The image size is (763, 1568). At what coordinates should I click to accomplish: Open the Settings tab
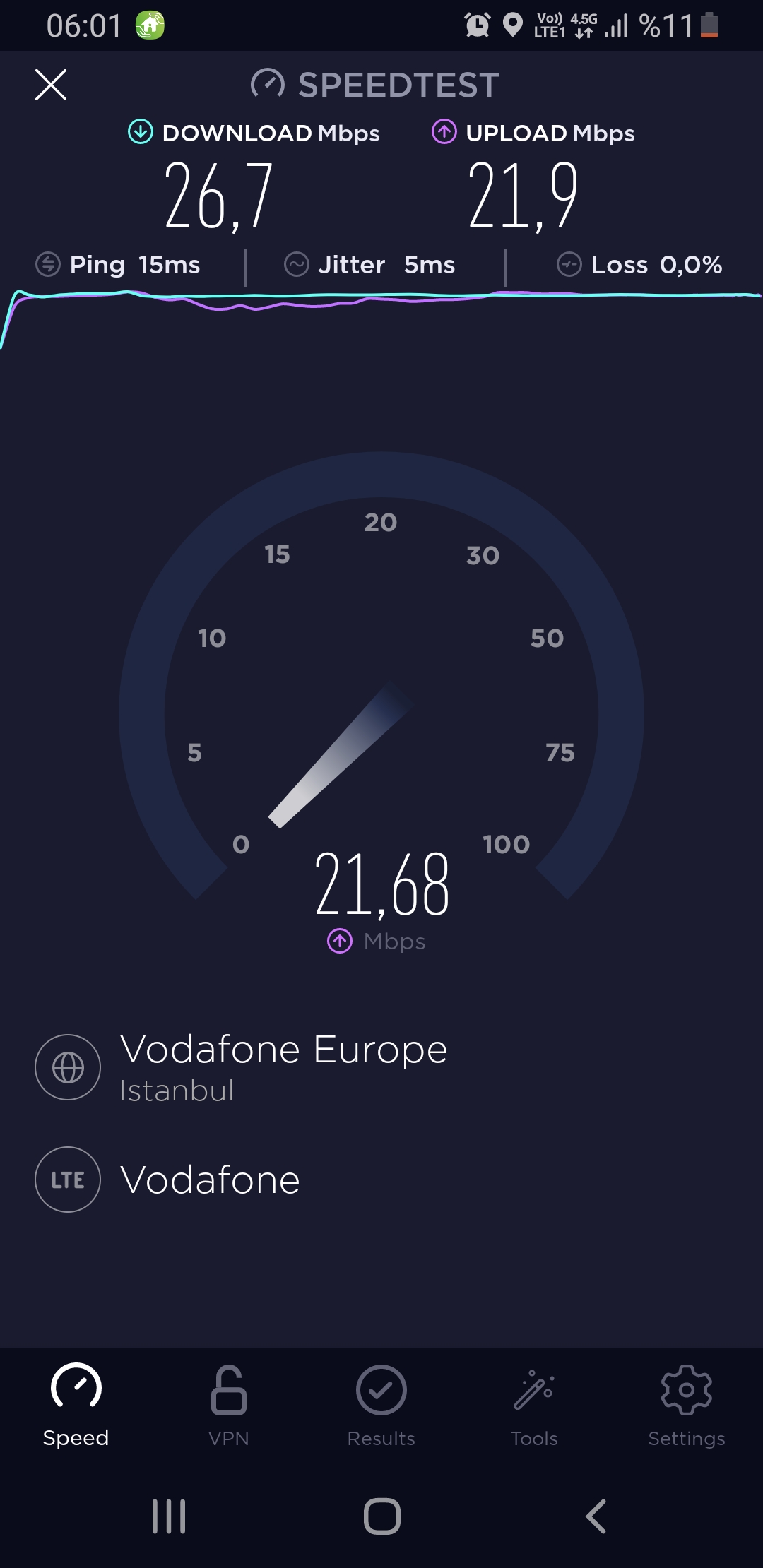pyautogui.click(x=687, y=1406)
